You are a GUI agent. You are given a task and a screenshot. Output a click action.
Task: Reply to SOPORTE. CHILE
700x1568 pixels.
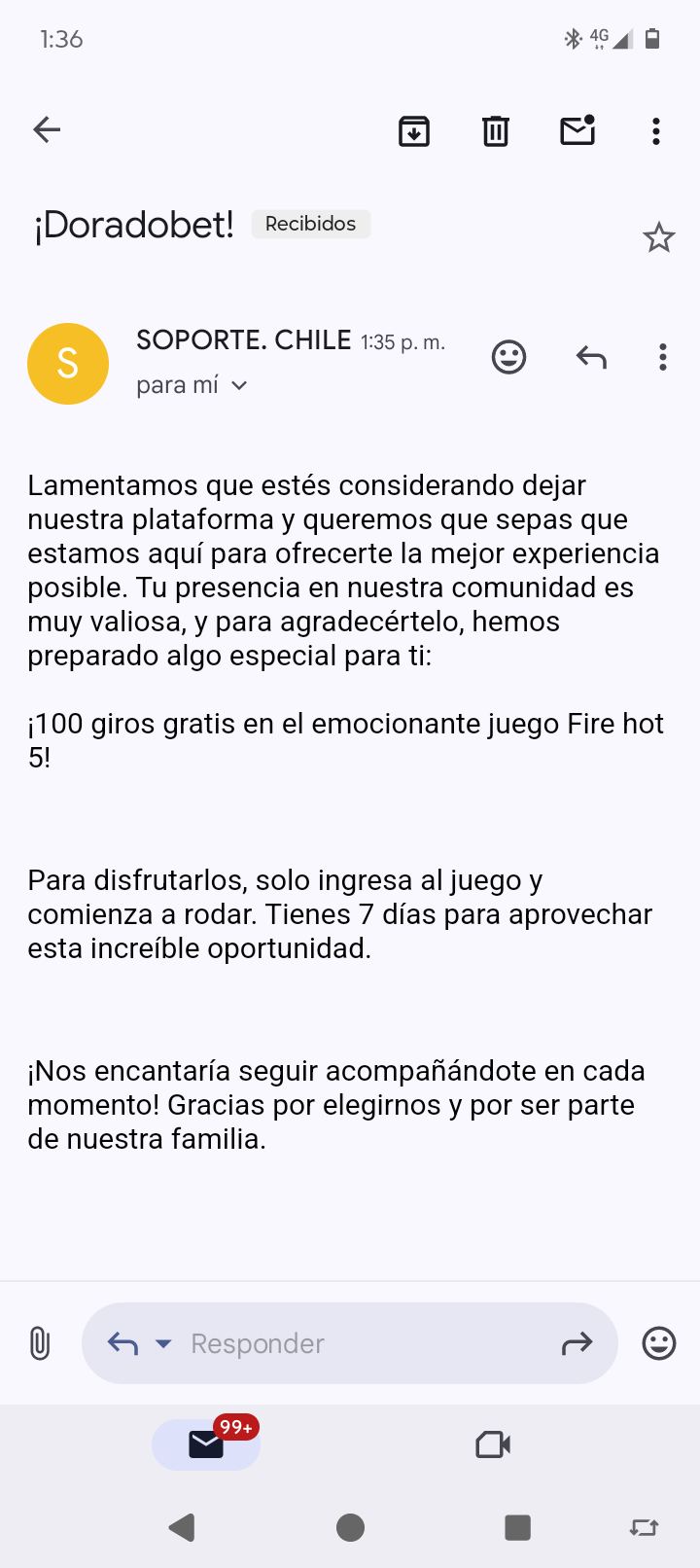[590, 357]
